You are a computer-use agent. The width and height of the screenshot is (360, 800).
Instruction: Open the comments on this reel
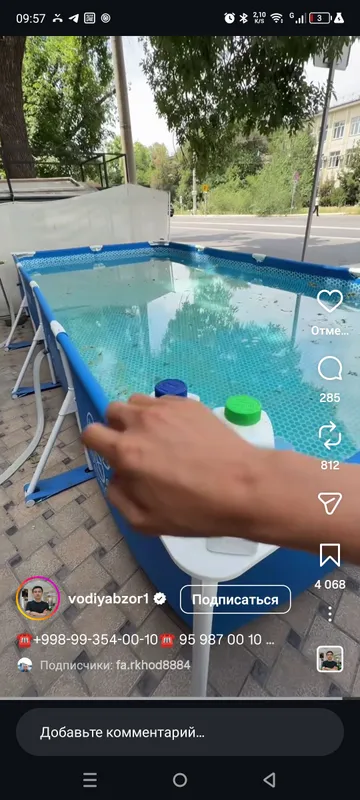[x=330, y=368]
